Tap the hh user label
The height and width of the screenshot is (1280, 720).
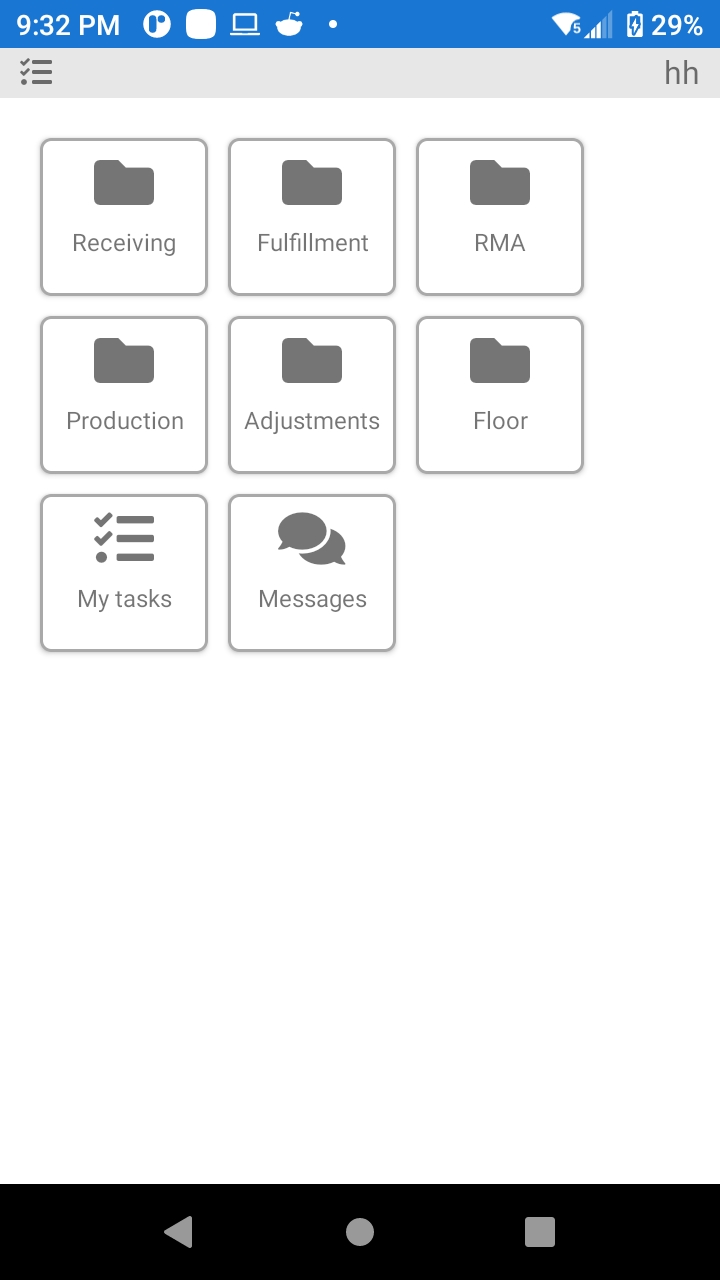coord(681,73)
